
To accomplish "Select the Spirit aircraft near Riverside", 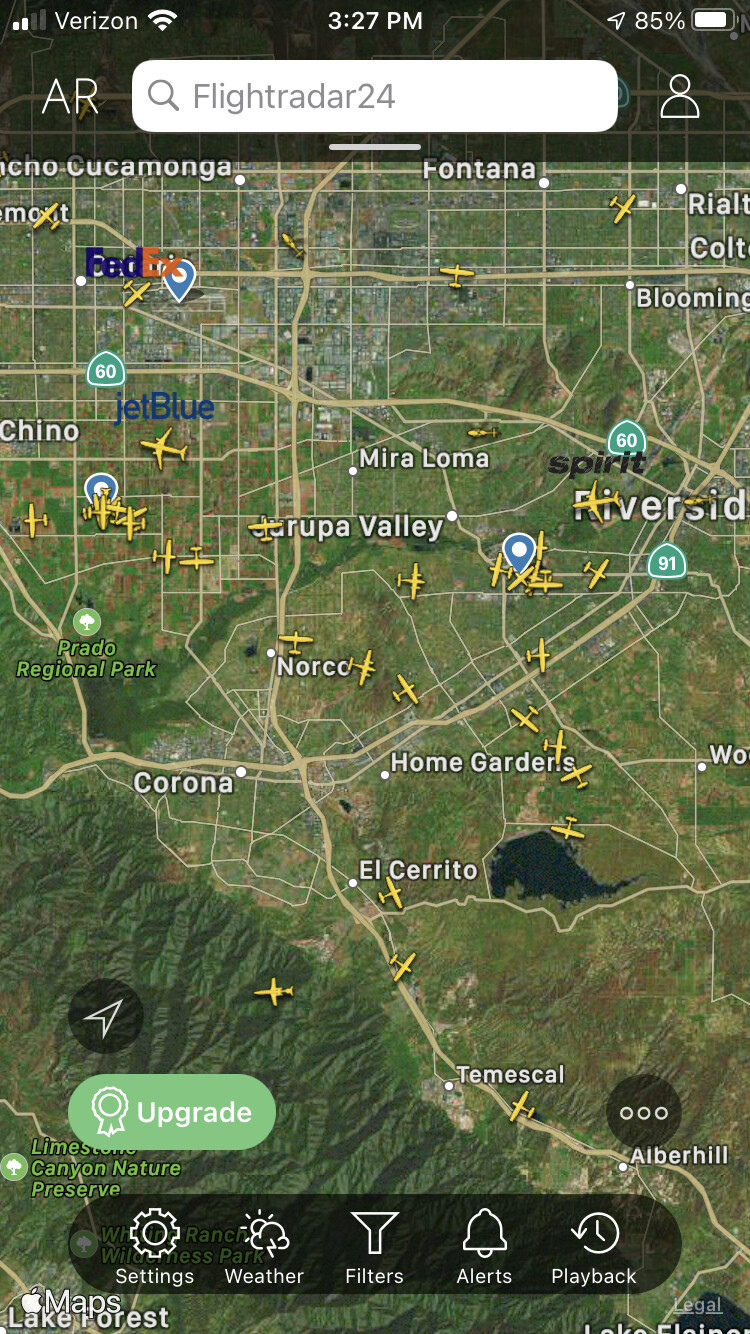I will (597, 501).
